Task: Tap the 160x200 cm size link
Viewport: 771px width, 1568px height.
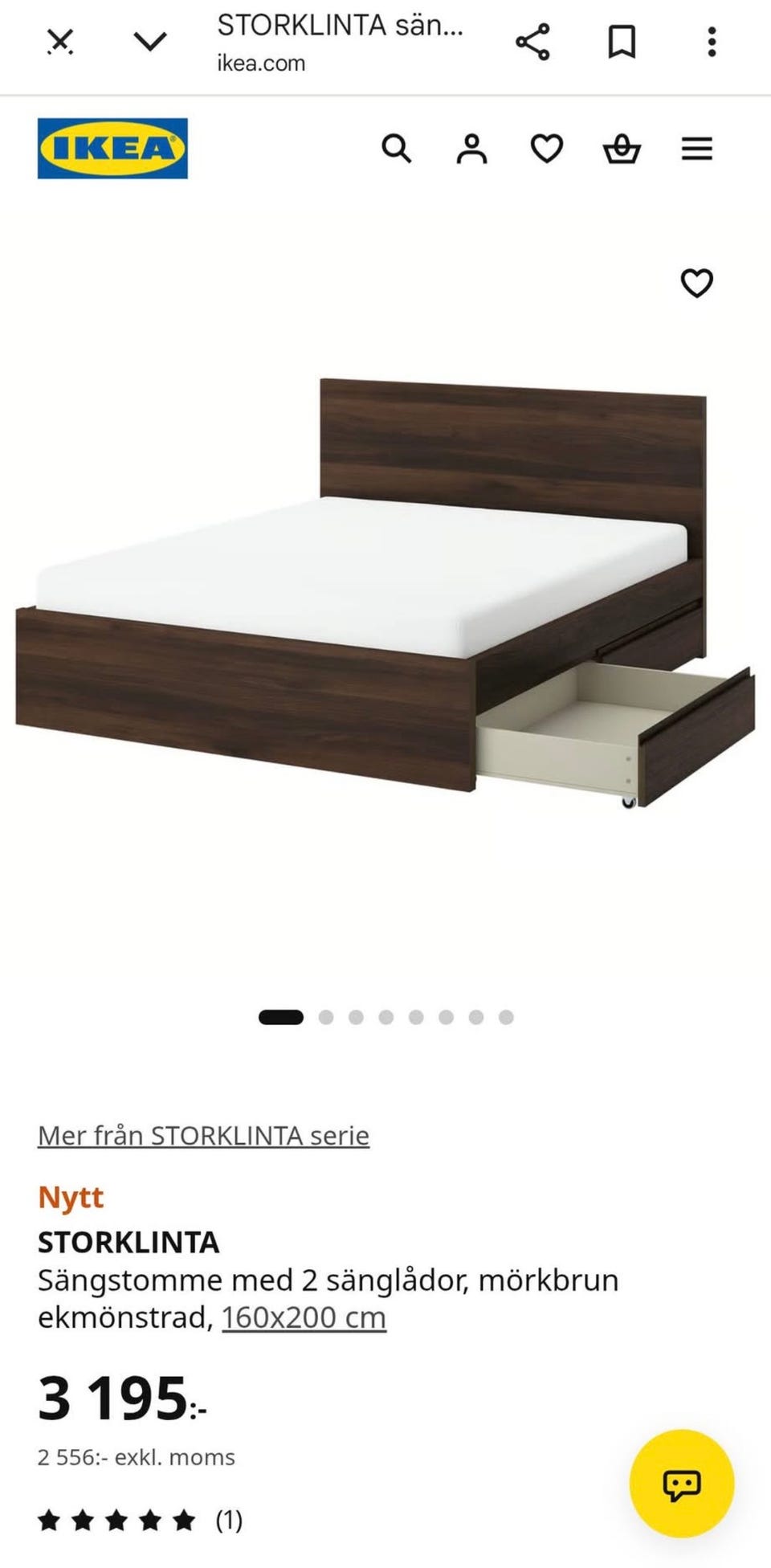Action: tap(304, 1317)
